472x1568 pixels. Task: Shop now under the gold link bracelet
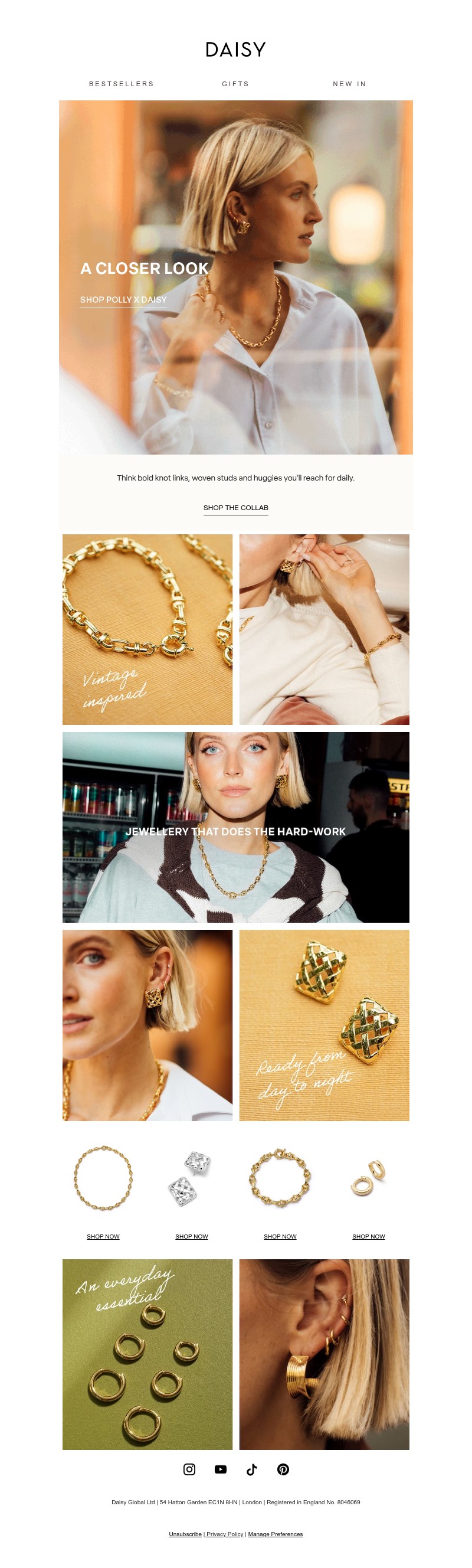point(280,1236)
